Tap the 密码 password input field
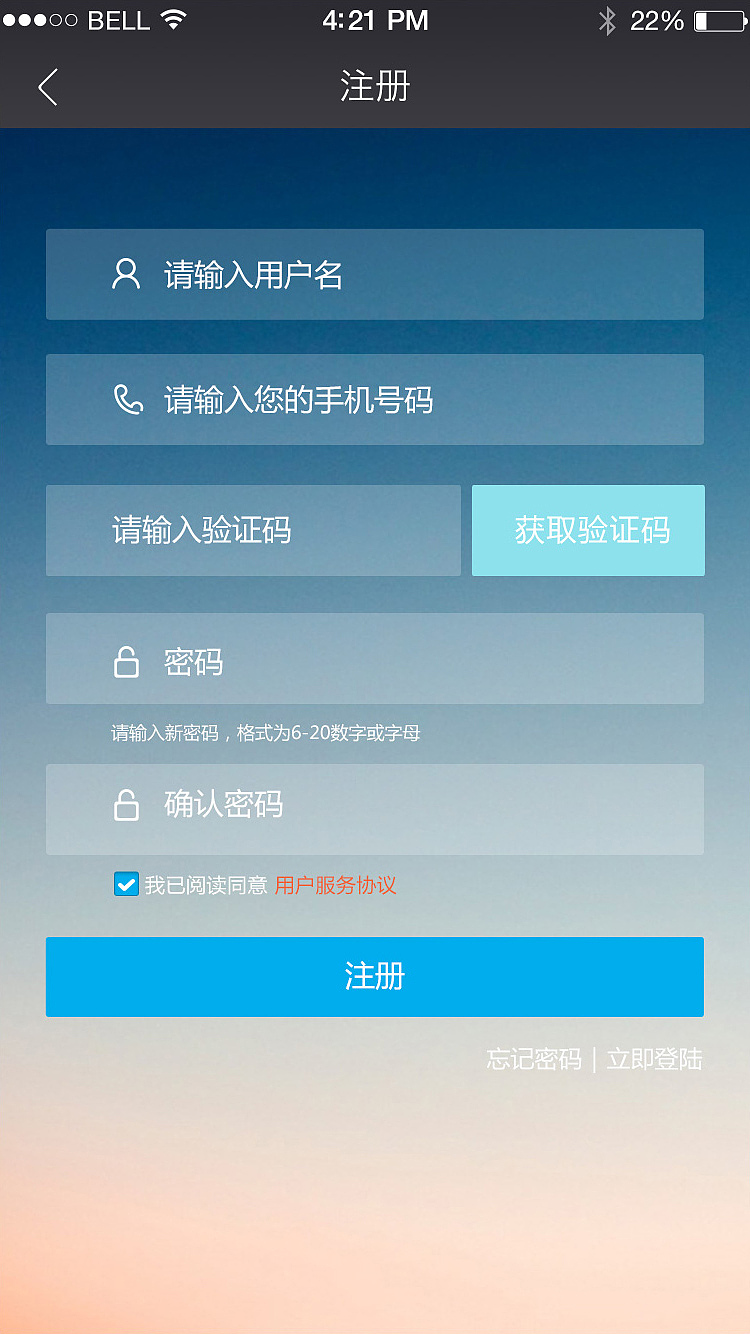The image size is (750, 1334). tap(375, 658)
